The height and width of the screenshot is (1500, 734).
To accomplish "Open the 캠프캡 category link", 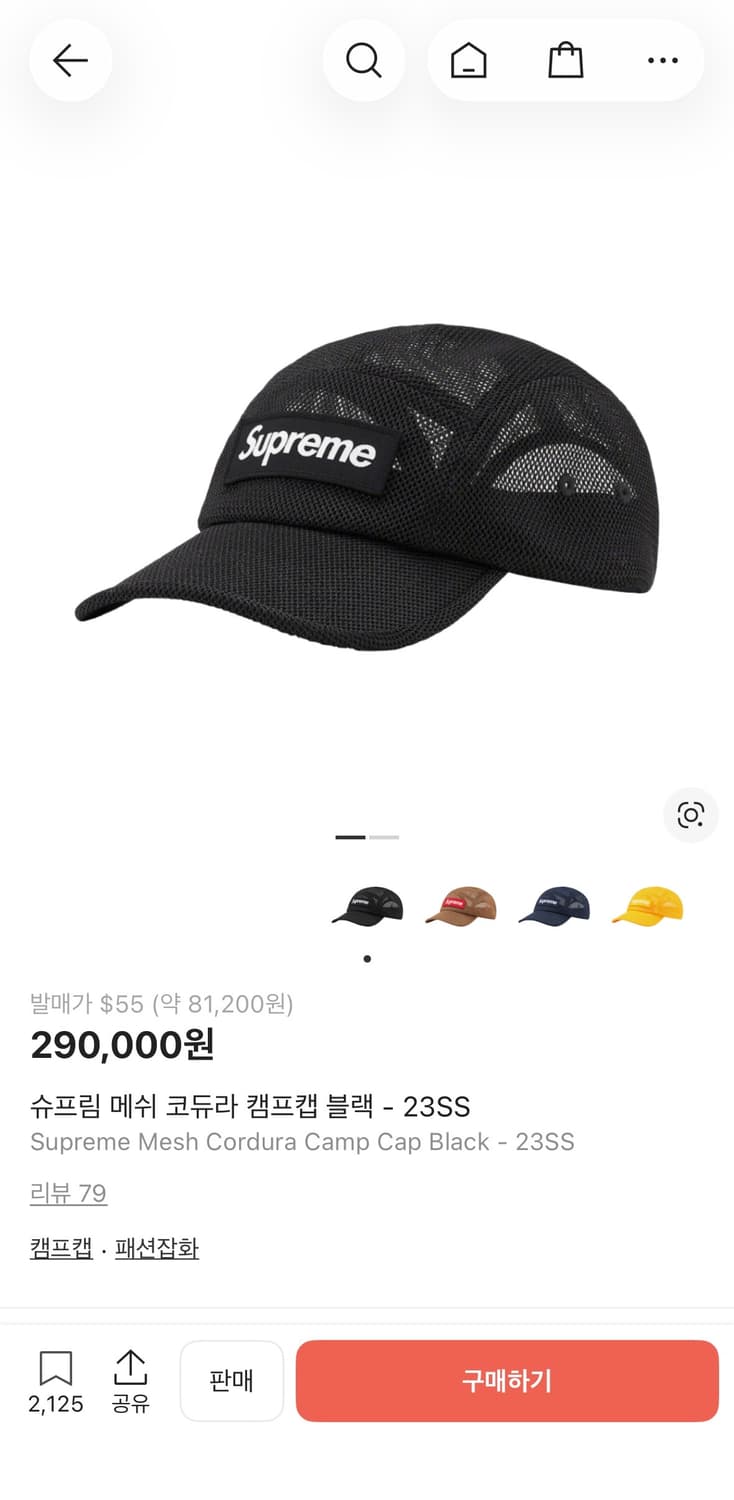I will click(60, 1248).
